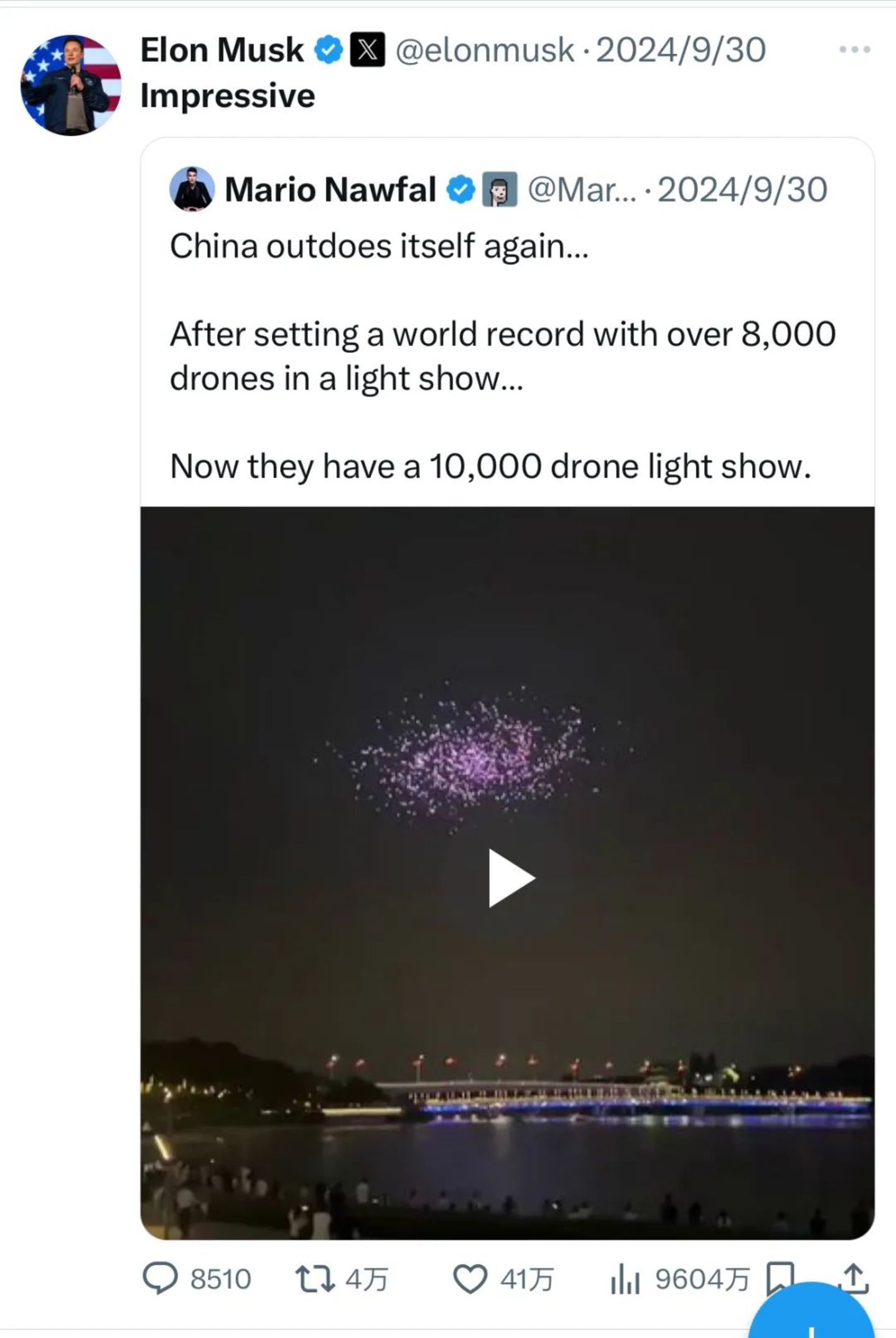Bookmark this tweet

(x=778, y=1276)
